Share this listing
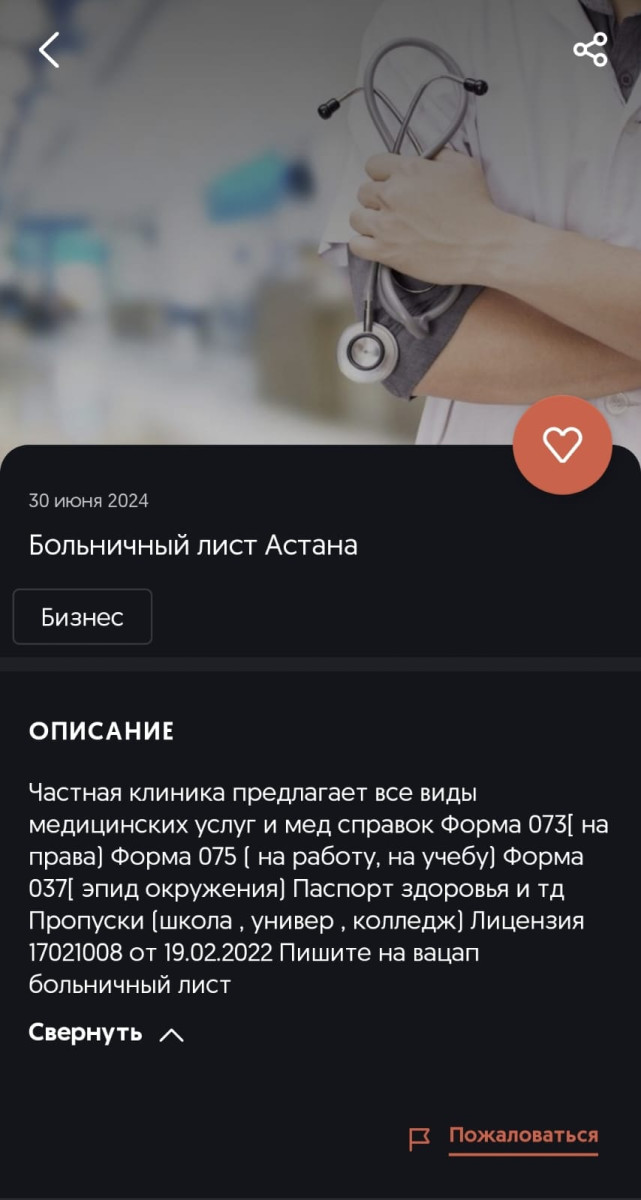 [x=590, y=49]
